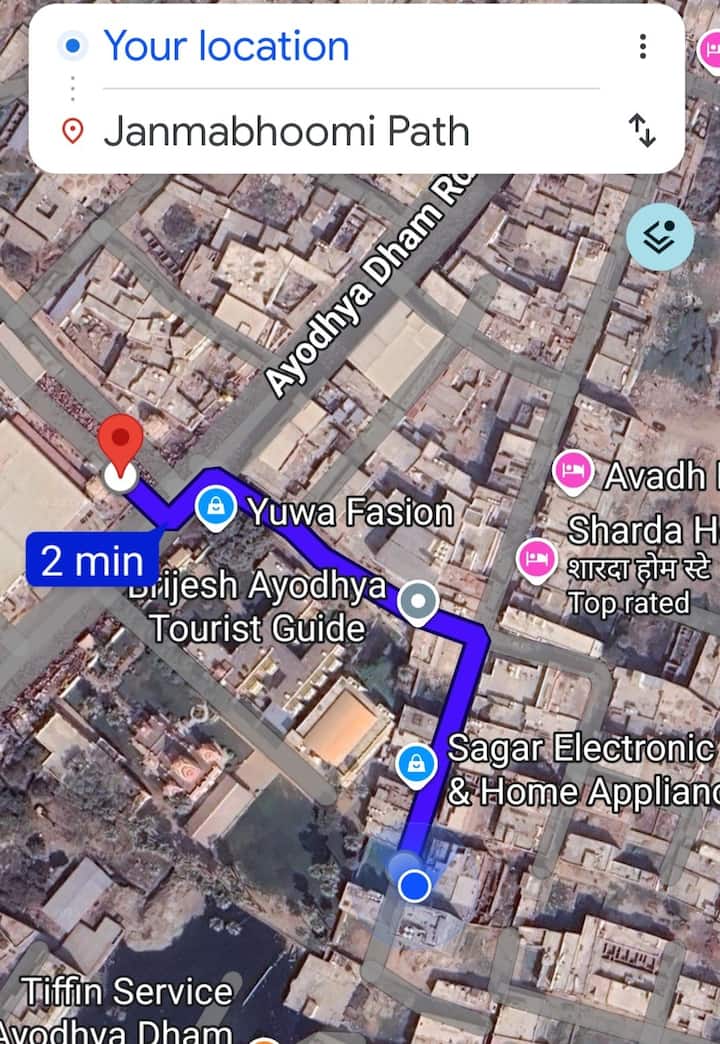Open the Sharda Home Stay hotel marker
Viewport: 720px width, 1044px height.
point(536,558)
